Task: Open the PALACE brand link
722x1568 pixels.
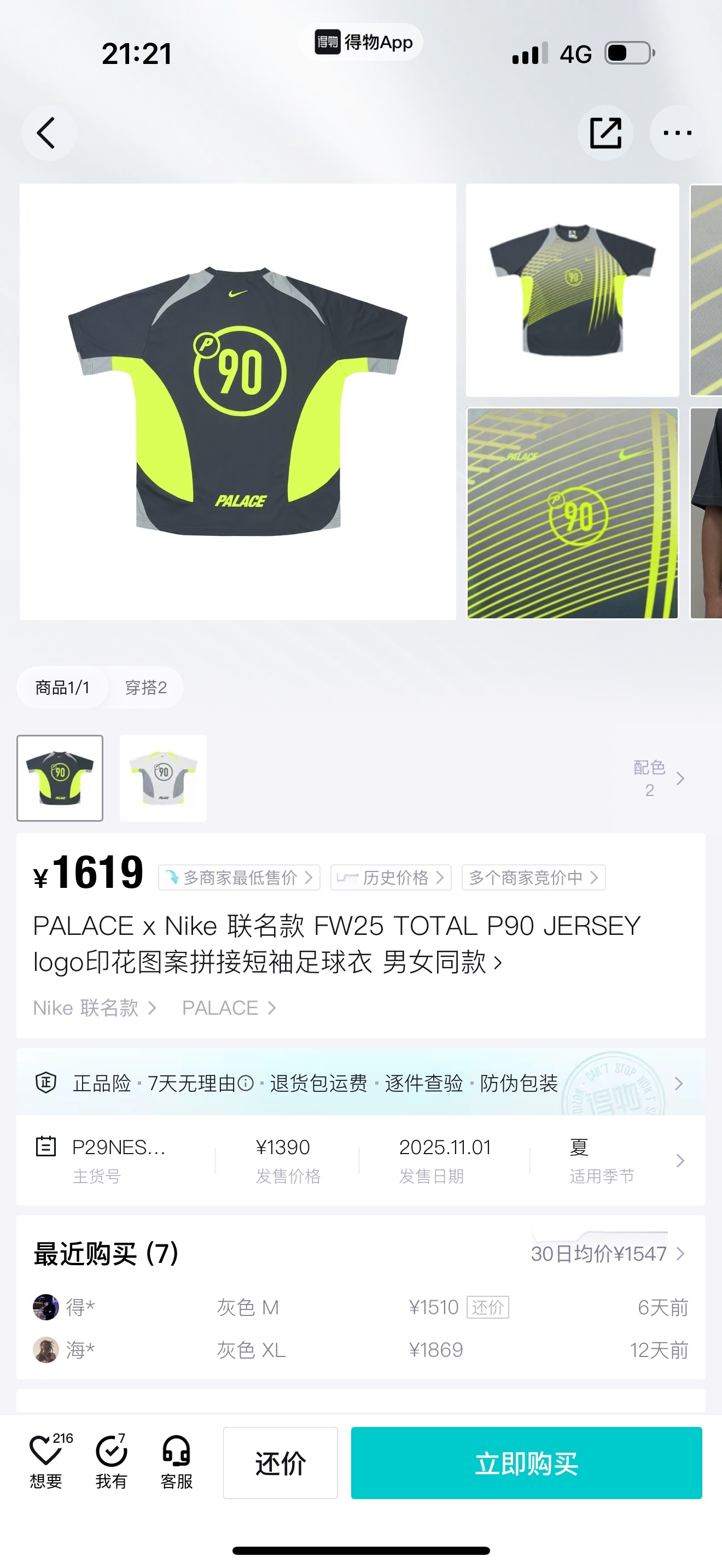Action: click(230, 1008)
